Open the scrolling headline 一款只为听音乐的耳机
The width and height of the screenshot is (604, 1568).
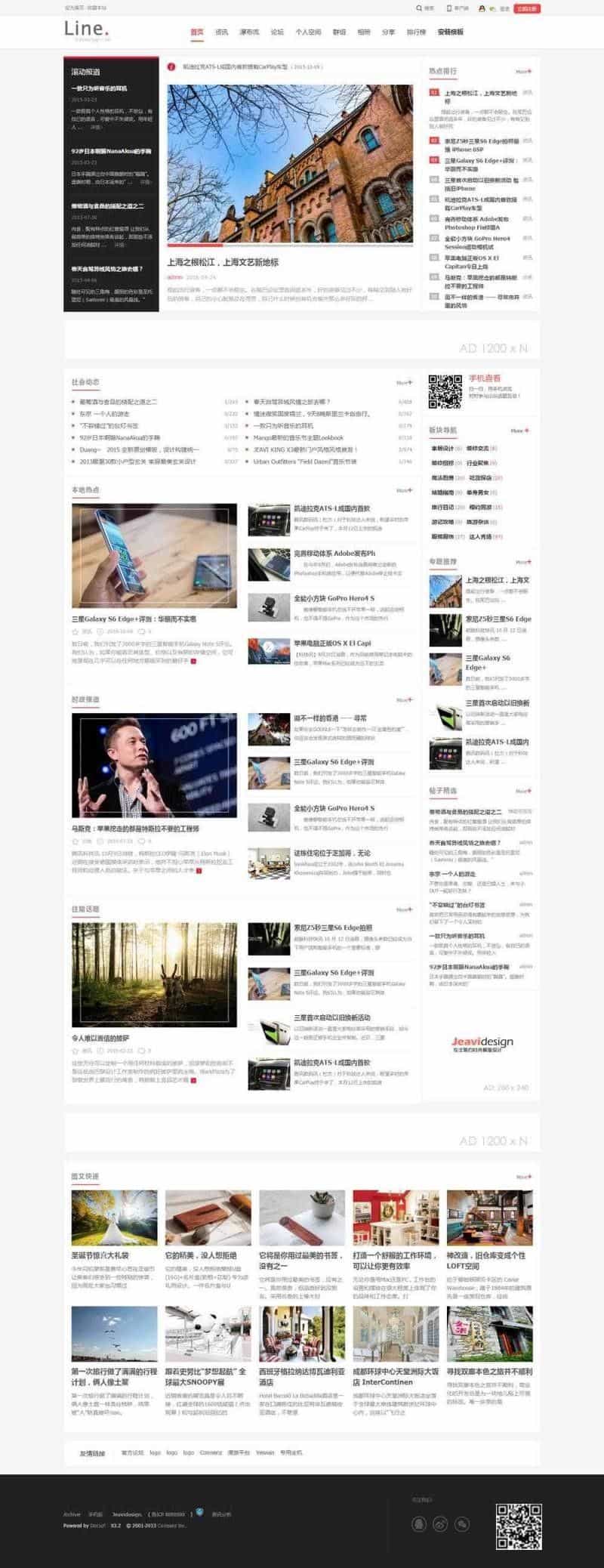pyautogui.click(x=99, y=88)
